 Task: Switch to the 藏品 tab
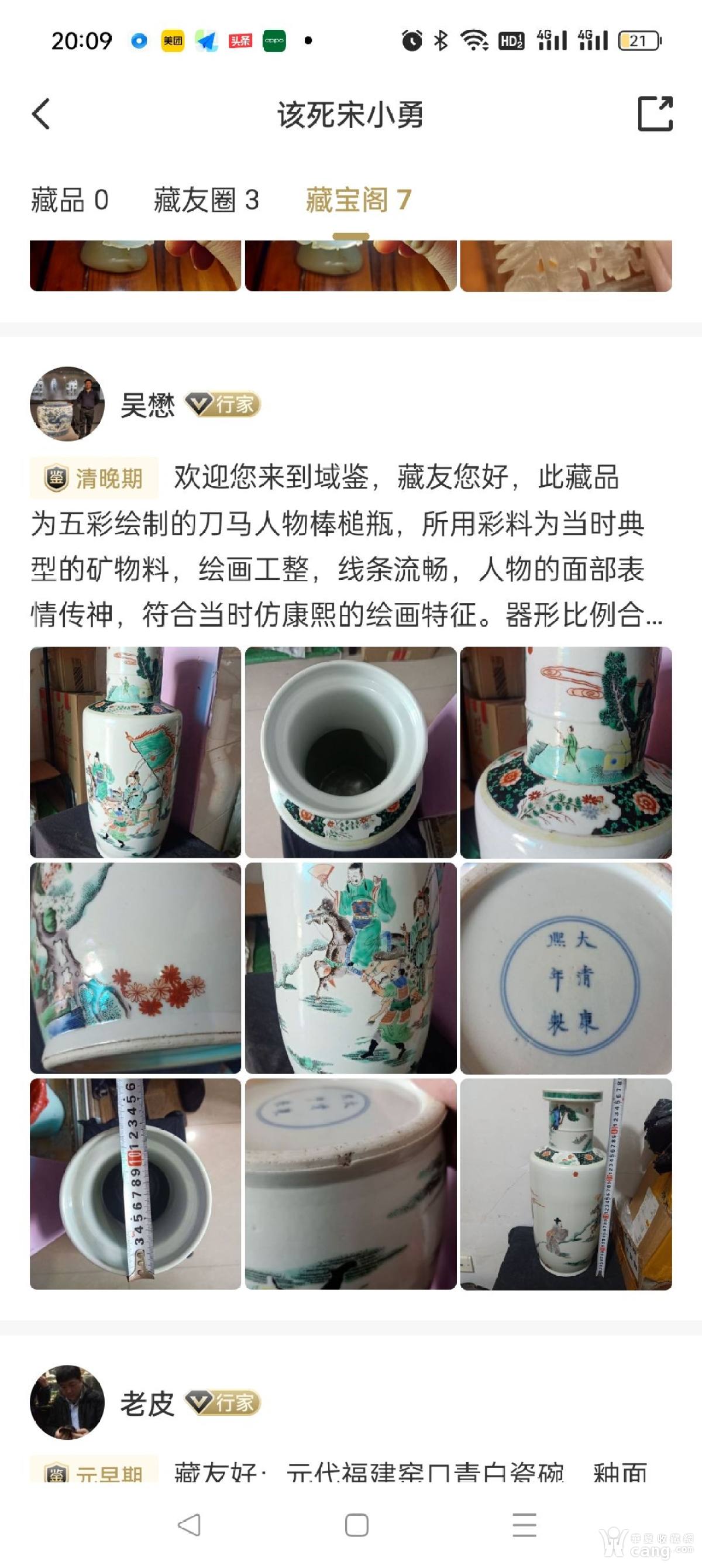point(70,200)
